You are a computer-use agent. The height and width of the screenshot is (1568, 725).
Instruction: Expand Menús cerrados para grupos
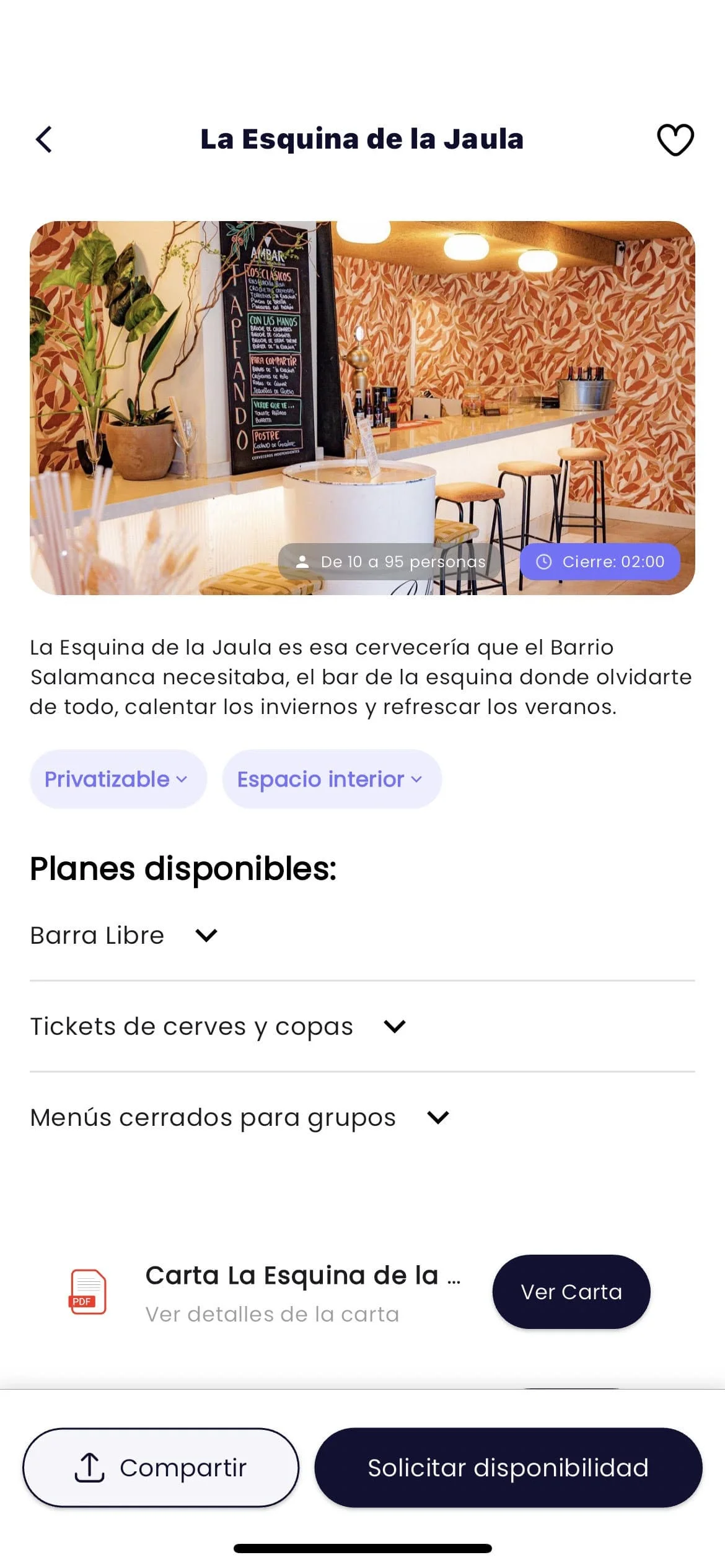point(439,1117)
